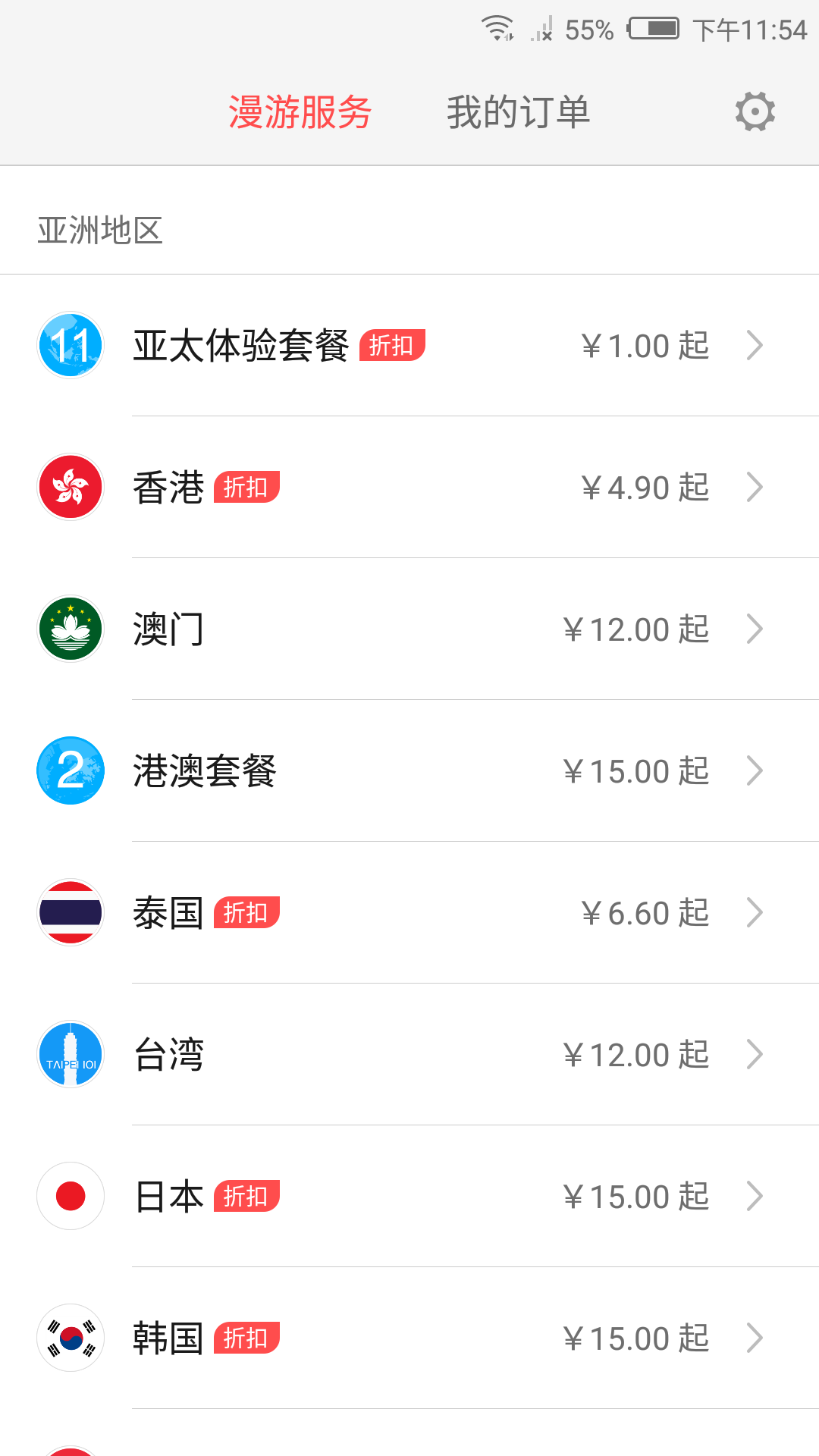Screen dimensions: 819x1456
Task: Open the 港澳套餐 package
Action: [409, 771]
